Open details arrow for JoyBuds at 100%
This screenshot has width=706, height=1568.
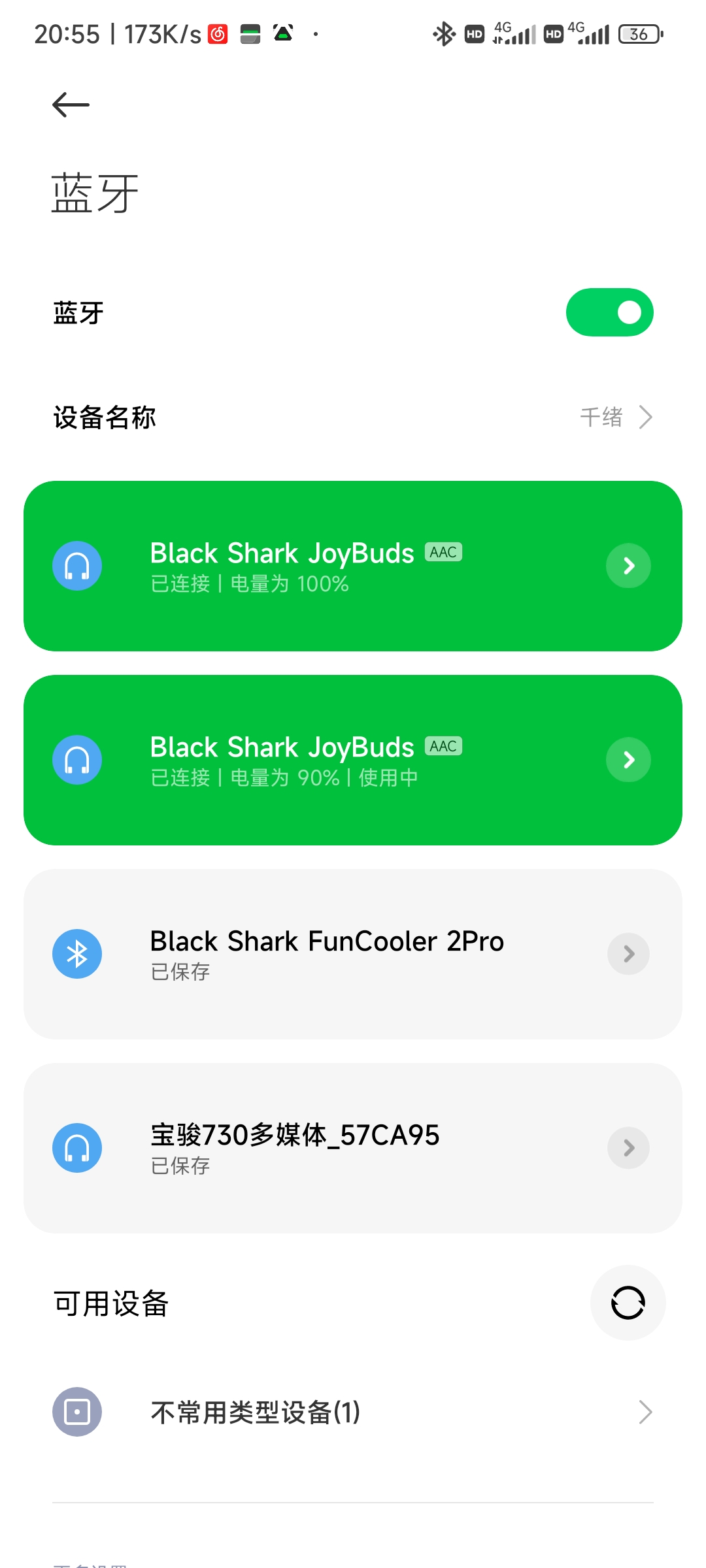(x=628, y=566)
